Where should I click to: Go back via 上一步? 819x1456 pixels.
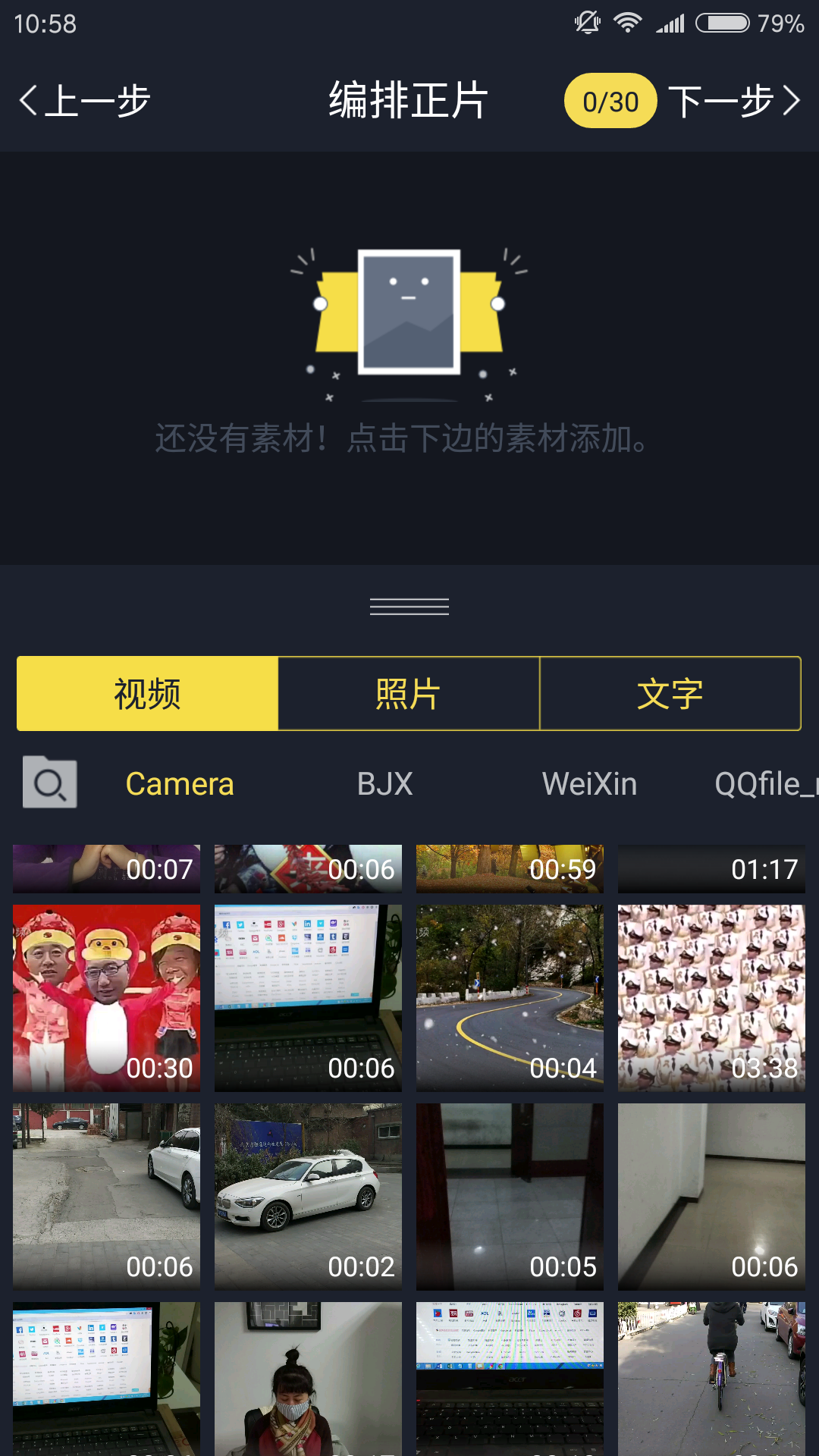coord(85,101)
